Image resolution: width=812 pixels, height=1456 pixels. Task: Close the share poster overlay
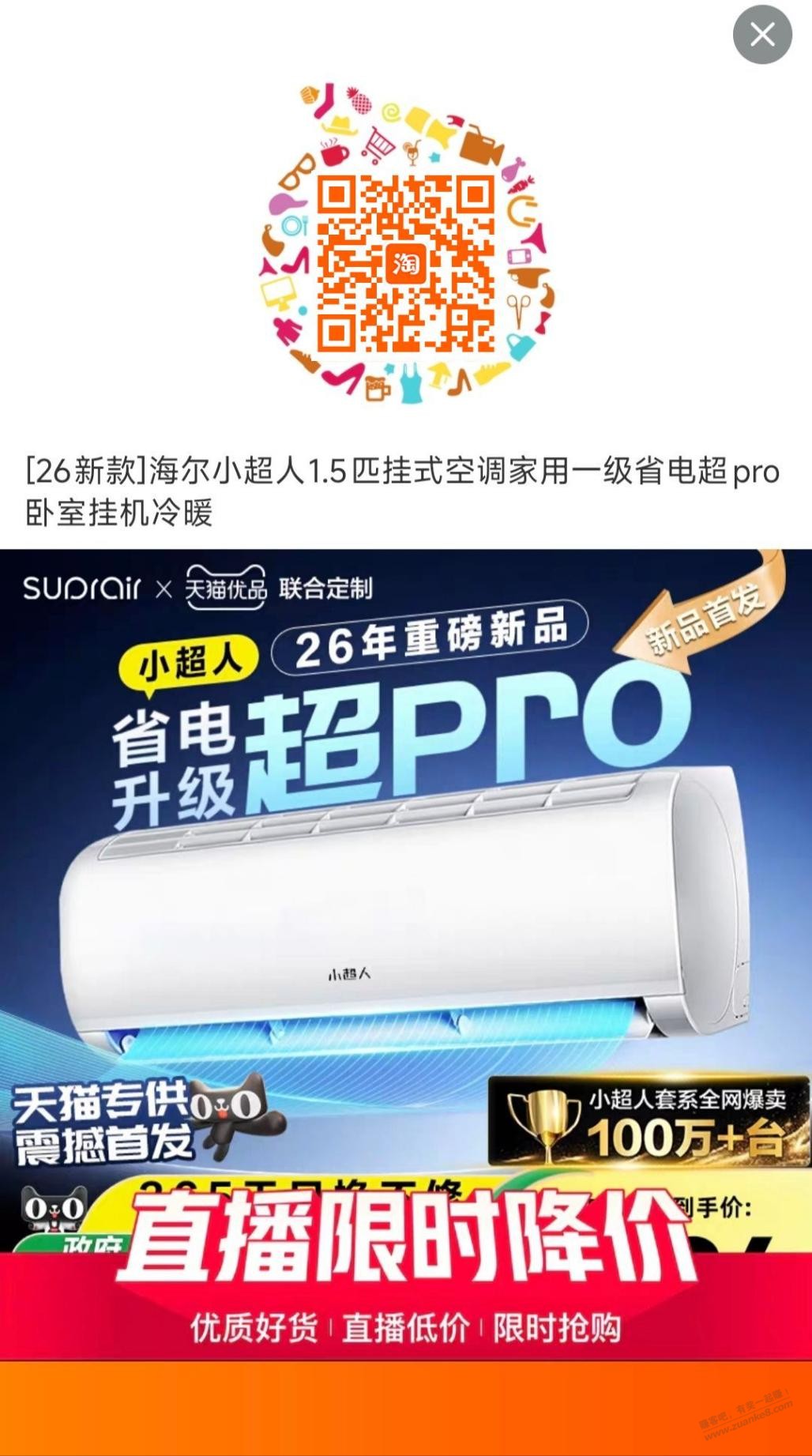tap(762, 35)
